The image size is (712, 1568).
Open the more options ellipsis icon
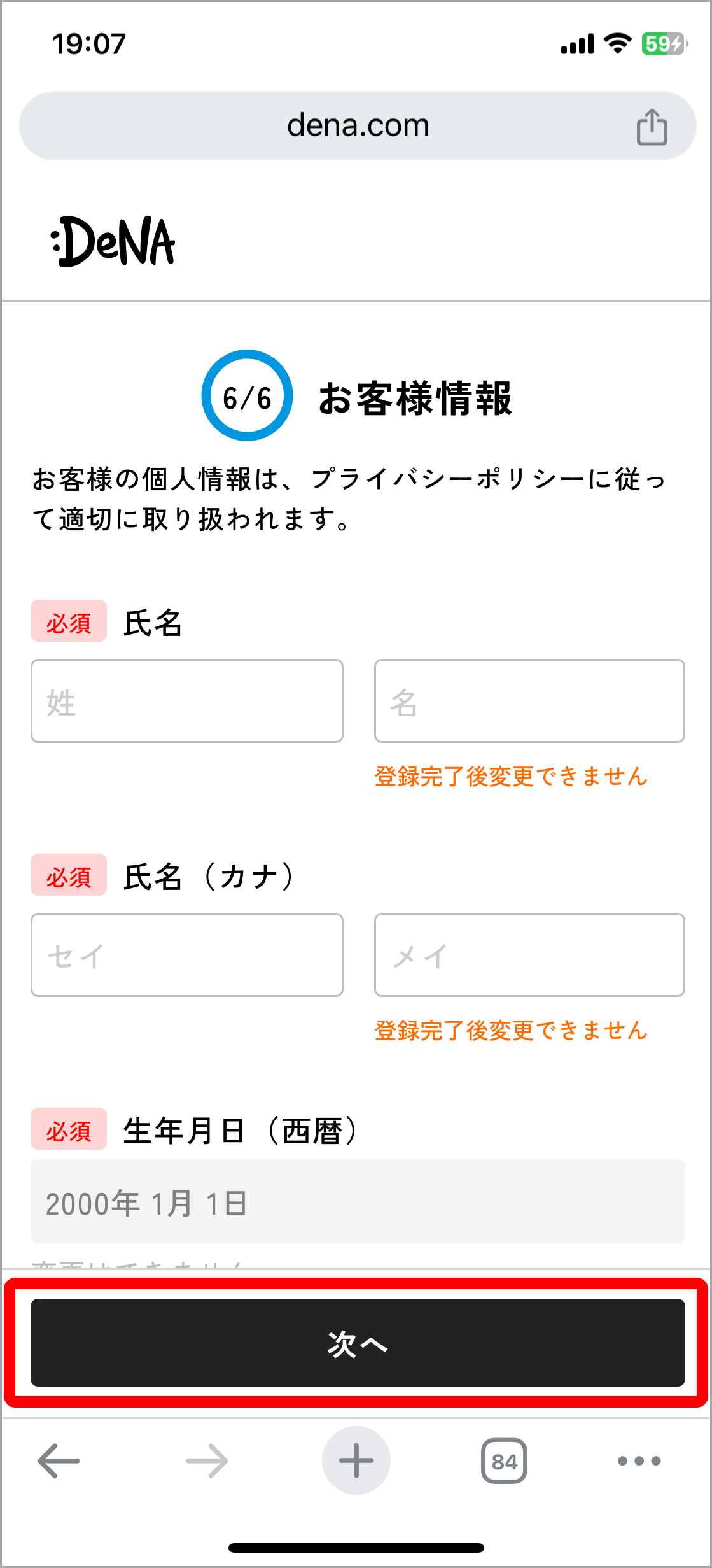(639, 1461)
